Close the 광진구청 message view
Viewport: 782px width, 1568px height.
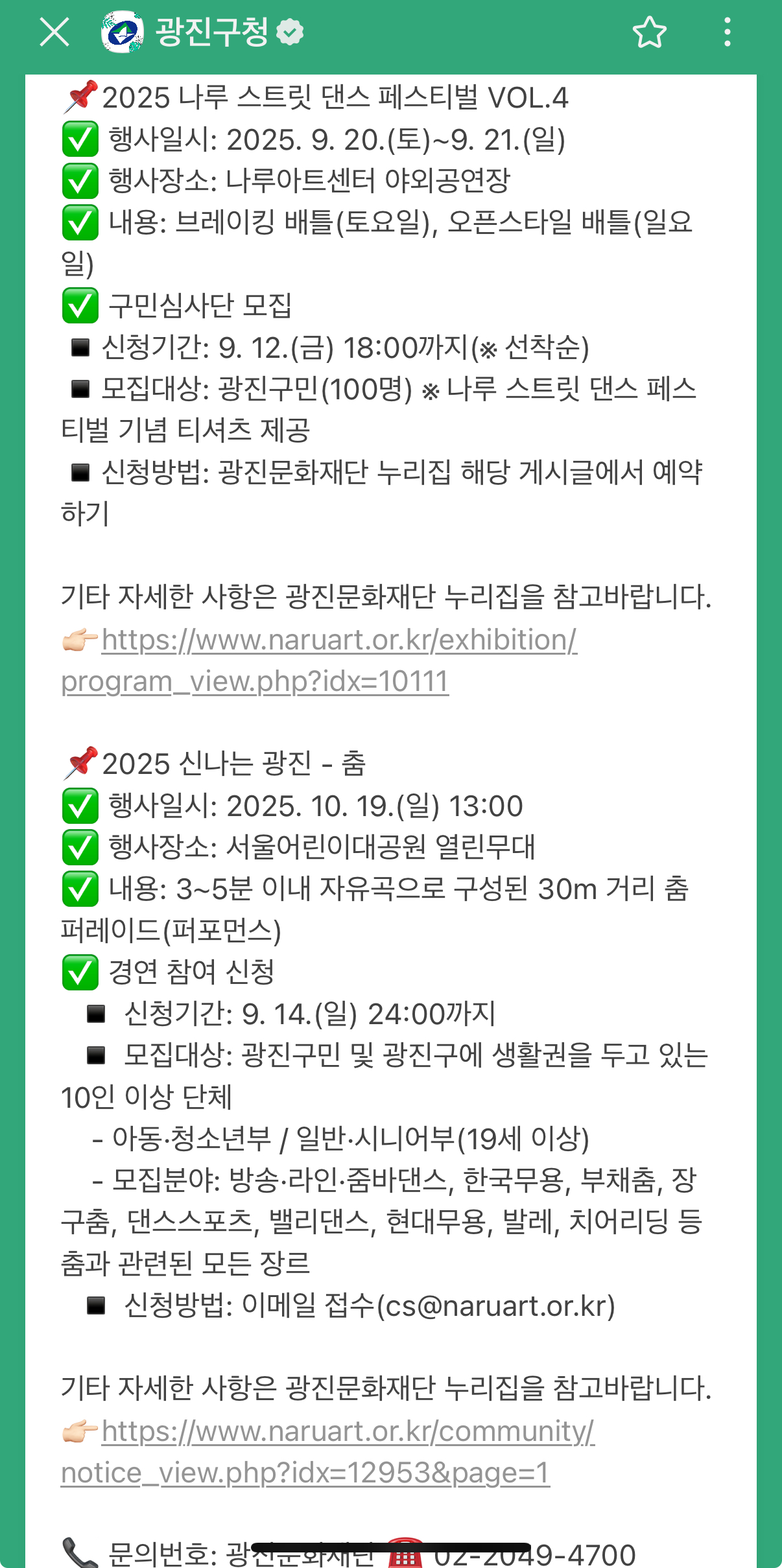tap(54, 32)
